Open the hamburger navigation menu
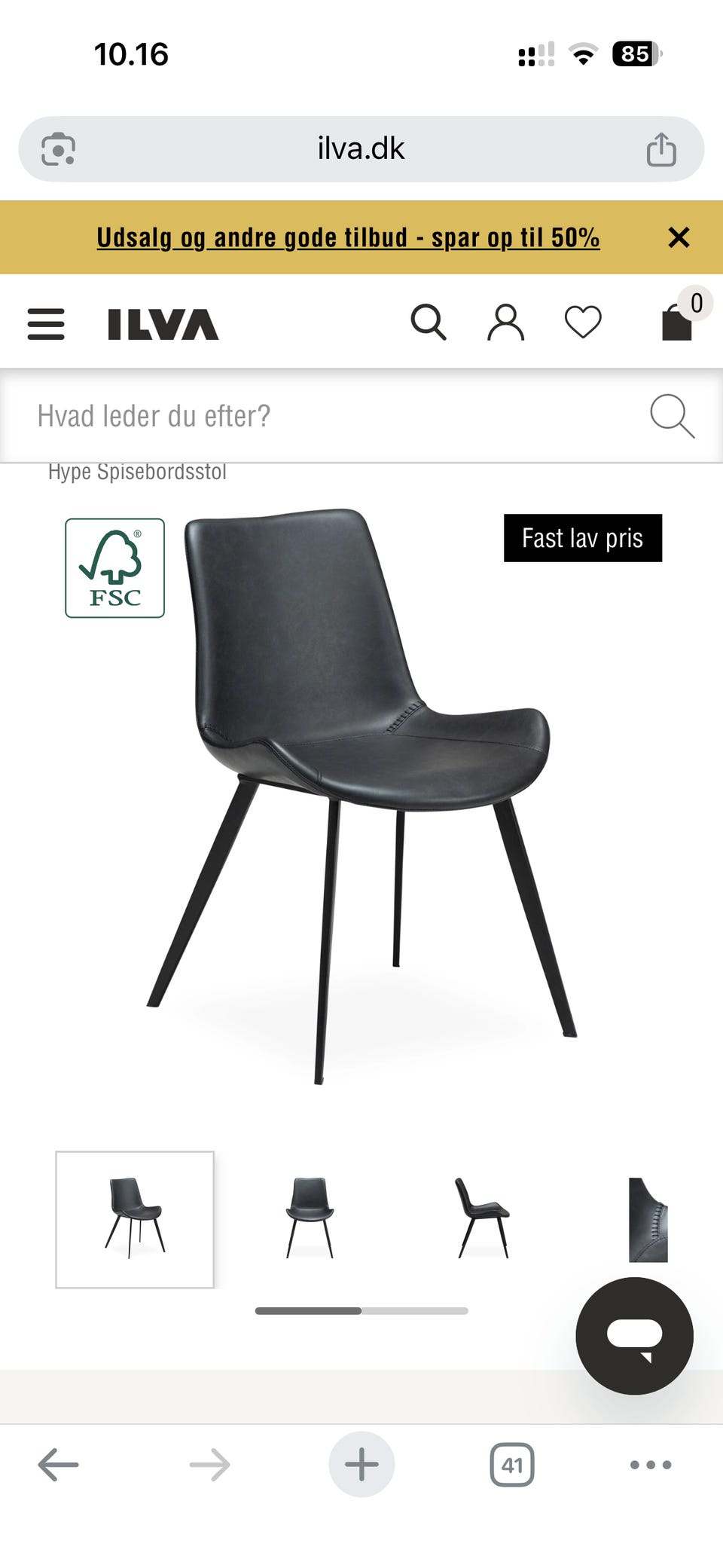 (x=45, y=324)
